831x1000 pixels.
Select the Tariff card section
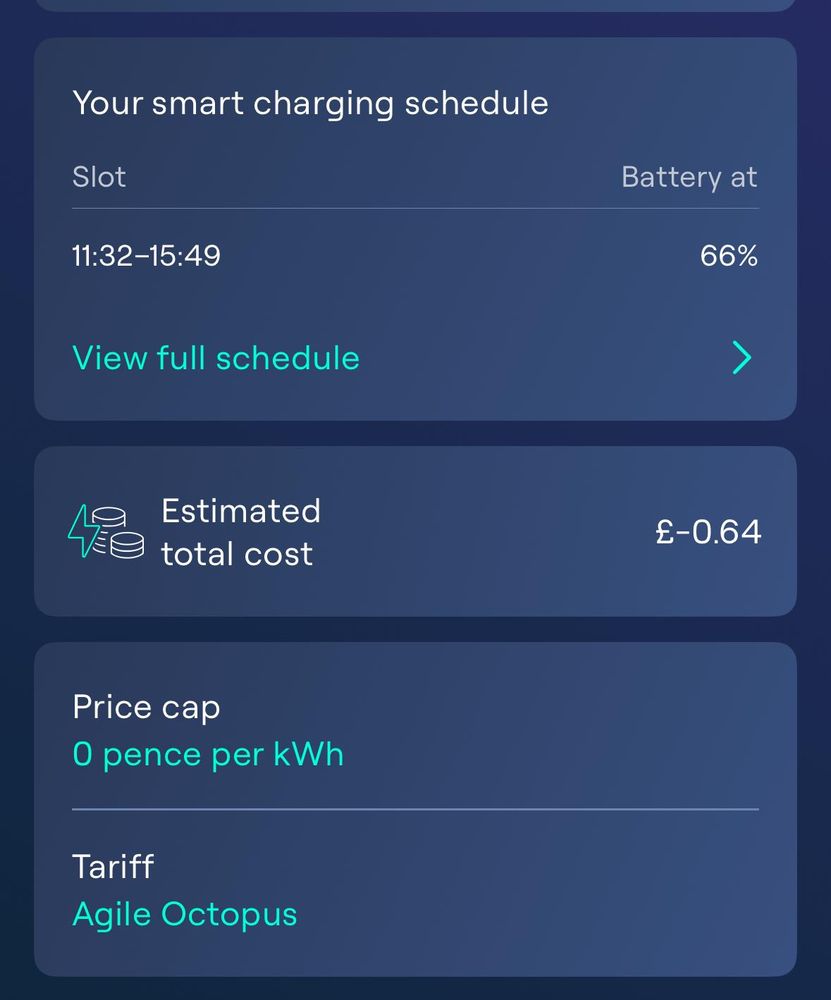[415, 890]
